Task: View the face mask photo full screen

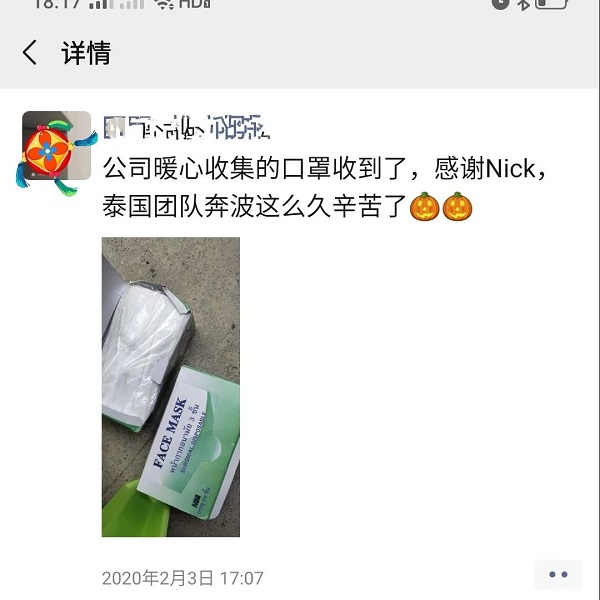Action: coord(170,386)
